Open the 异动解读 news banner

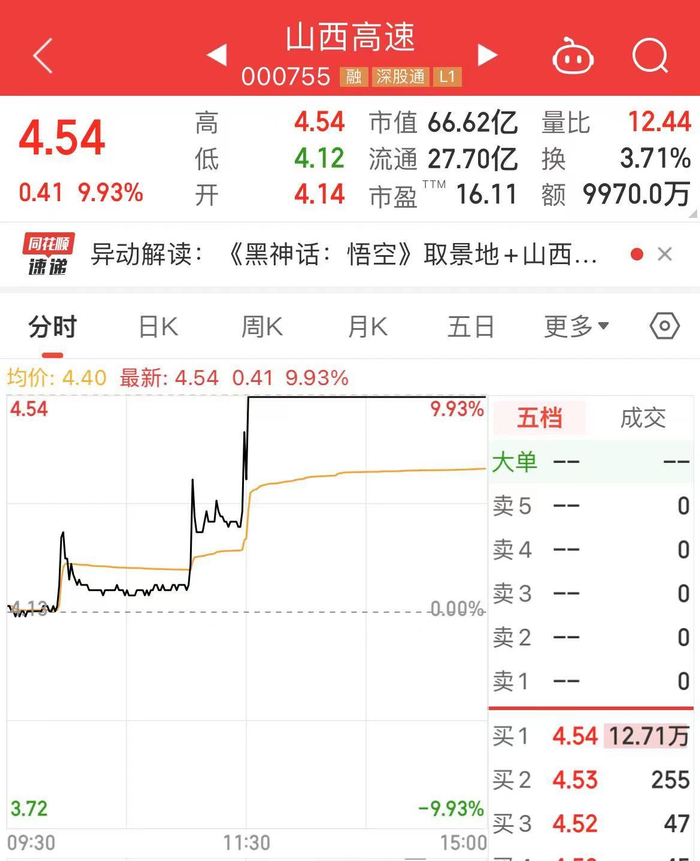344,255
